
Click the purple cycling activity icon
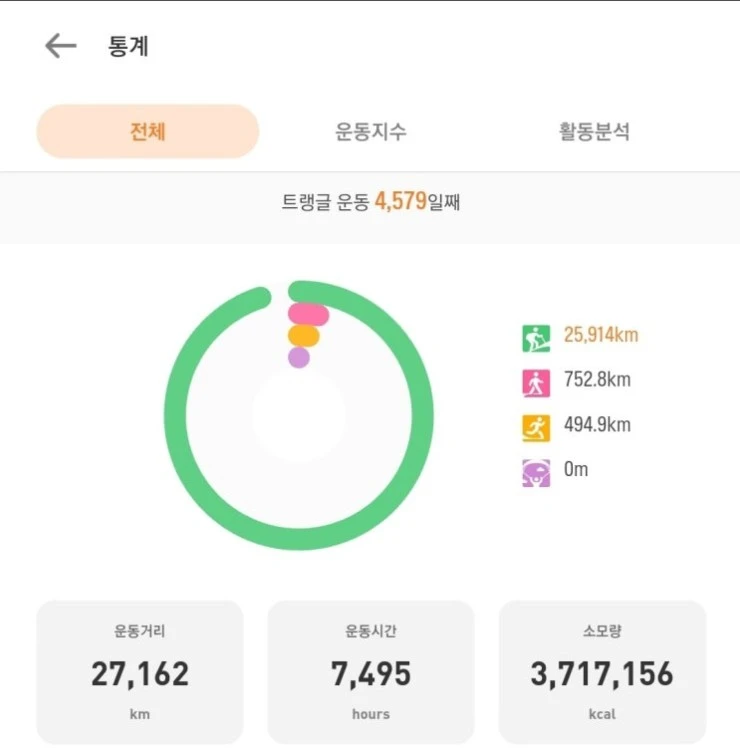tap(537, 469)
